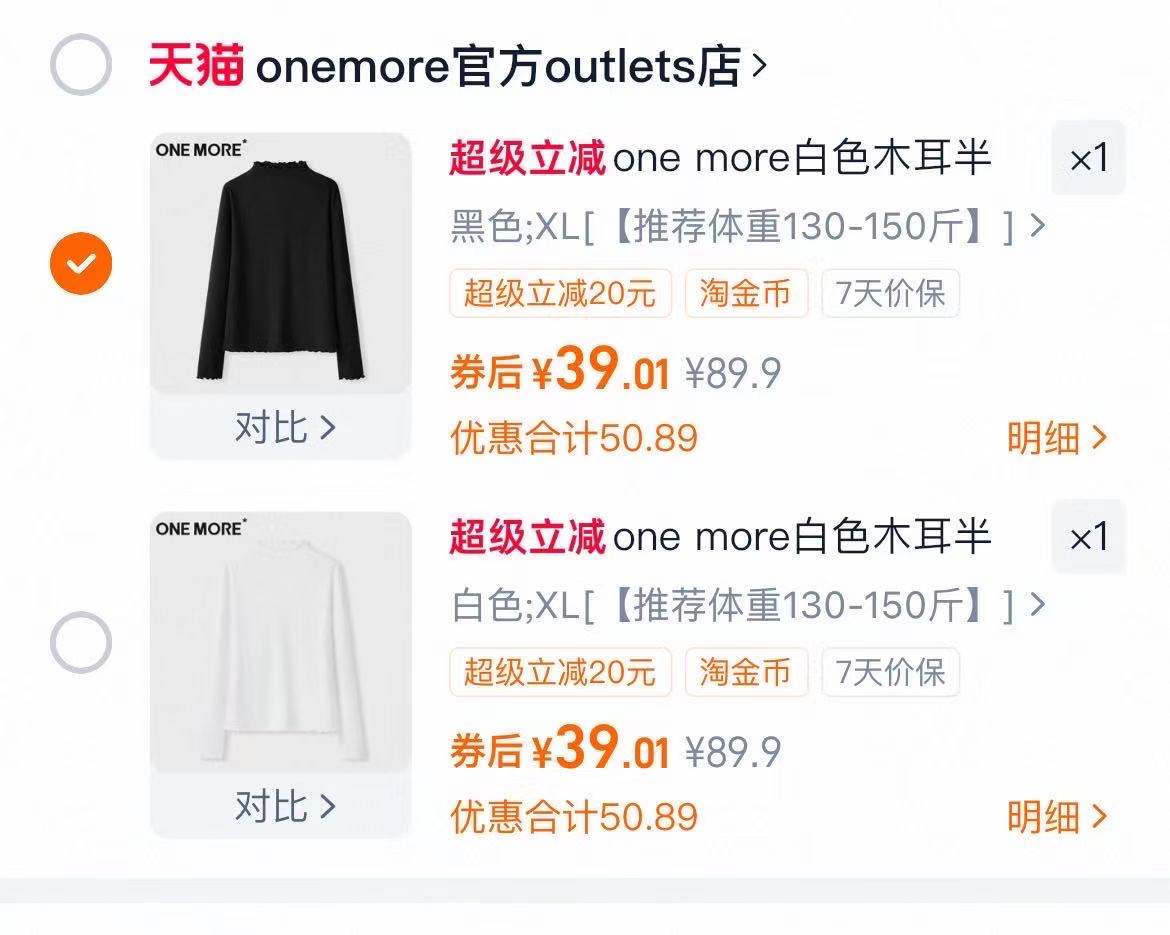The image size is (1170, 935).
Task: Open the white top's product title
Action: pyautogui.click(x=720, y=537)
